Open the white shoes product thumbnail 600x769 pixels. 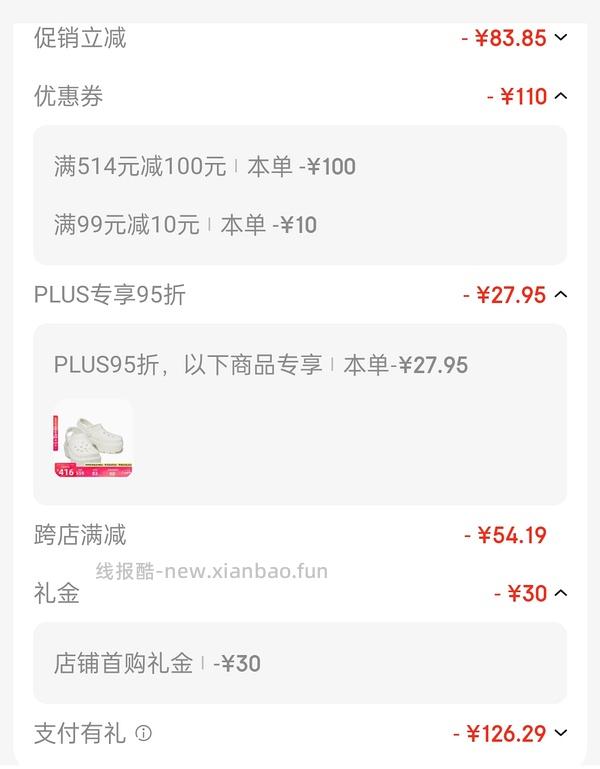93,440
